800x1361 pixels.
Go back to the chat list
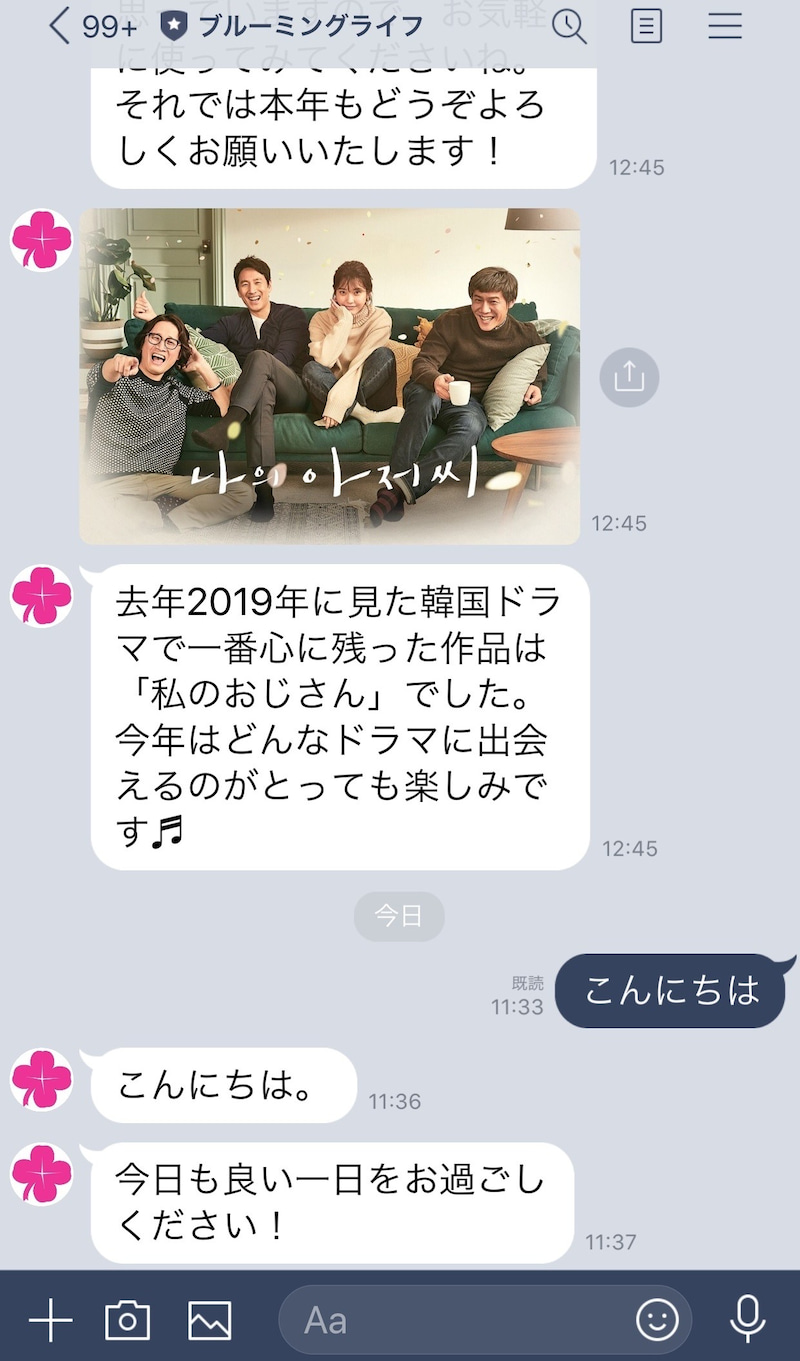pyautogui.click(x=60, y=27)
